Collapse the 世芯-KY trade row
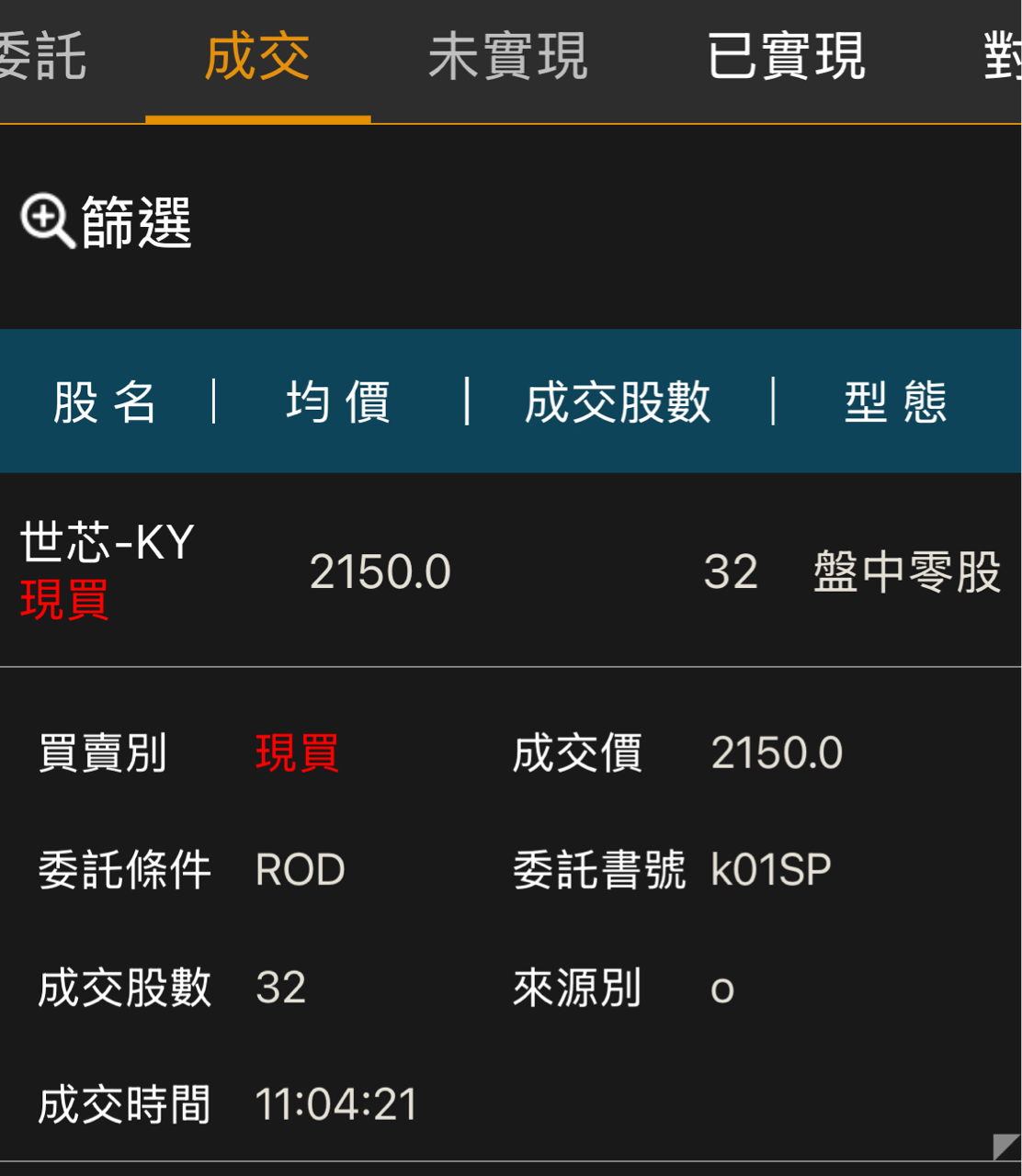 (511, 571)
